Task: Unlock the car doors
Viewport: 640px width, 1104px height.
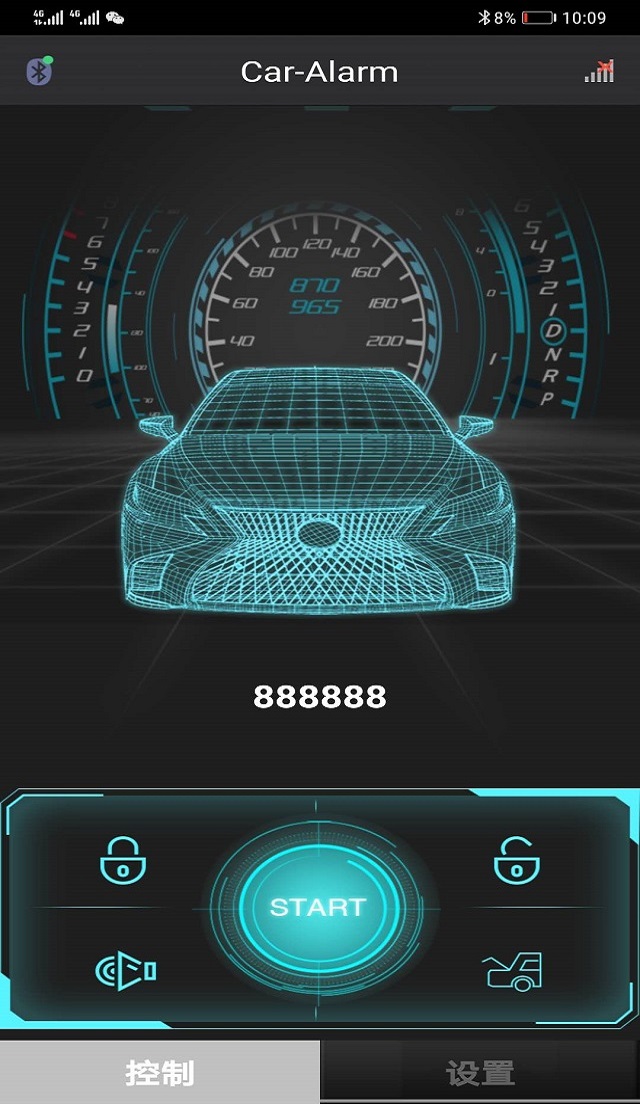Action: click(x=516, y=860)
